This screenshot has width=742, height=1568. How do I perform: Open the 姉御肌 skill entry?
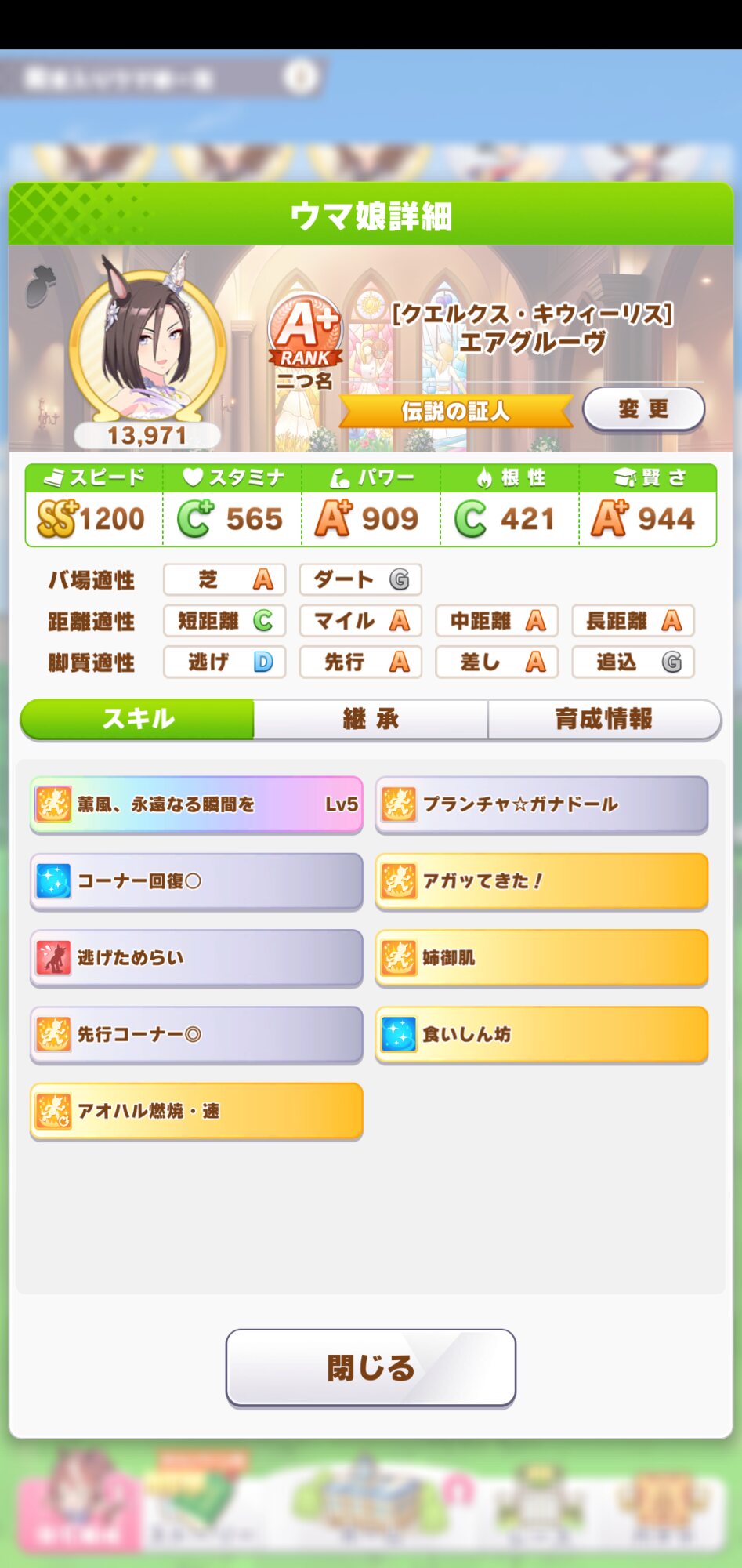(541, 957)
